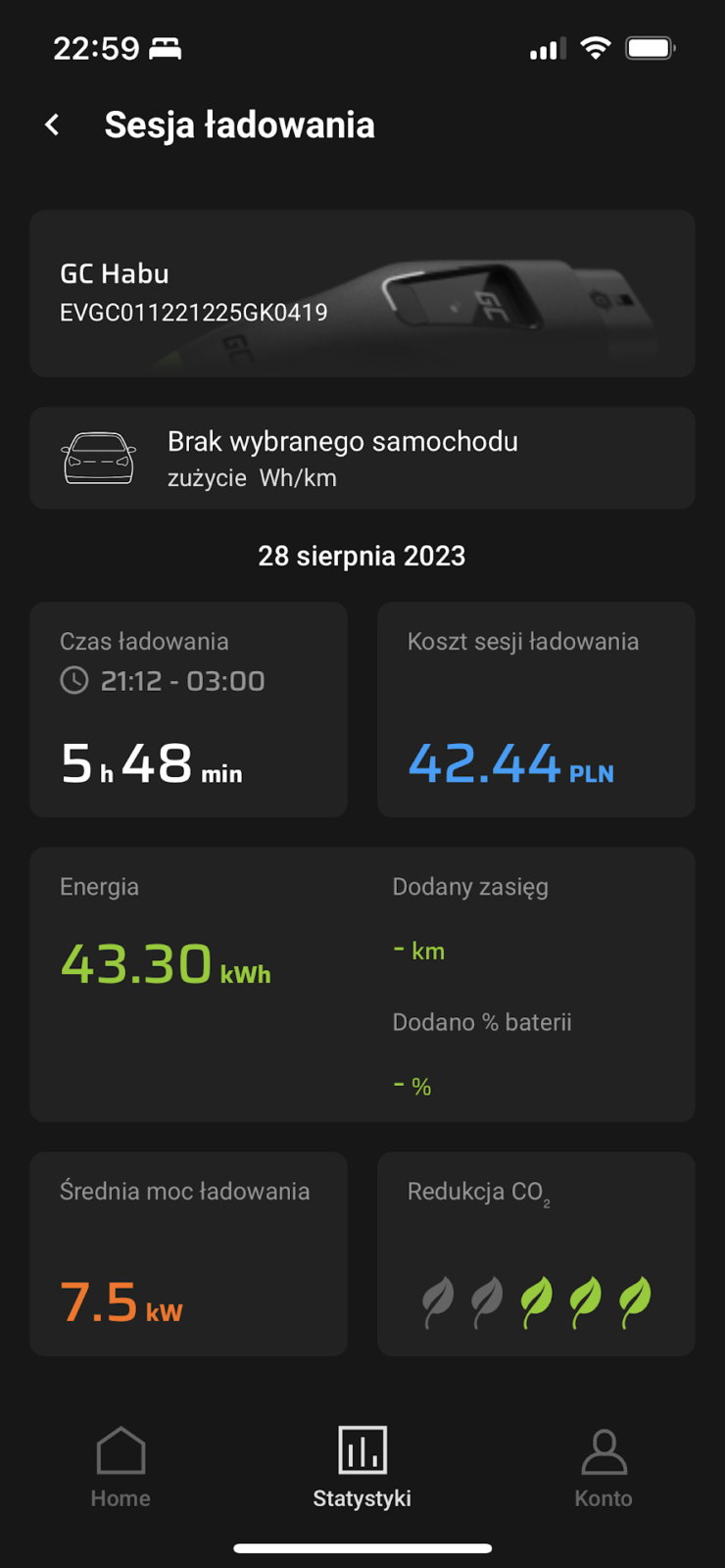The height and width of the screenshot is (1568, 725).
Task: Open the Statystyki tab
Action: coord(362,1467)
